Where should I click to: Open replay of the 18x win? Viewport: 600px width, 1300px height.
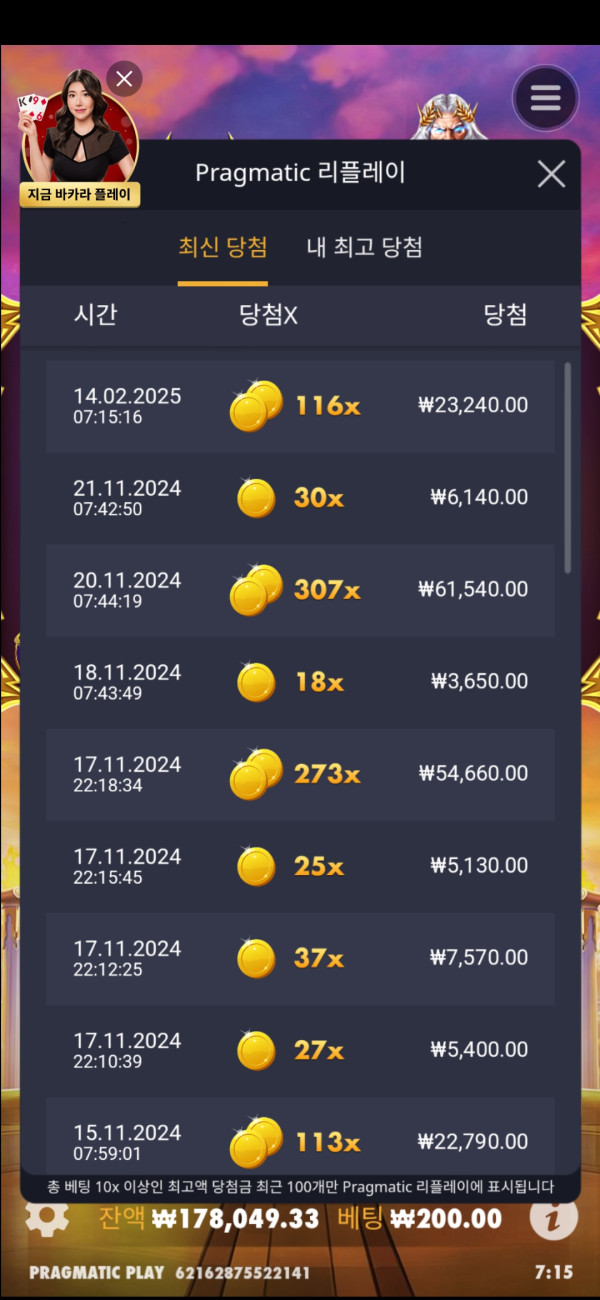tap(300, 681)
